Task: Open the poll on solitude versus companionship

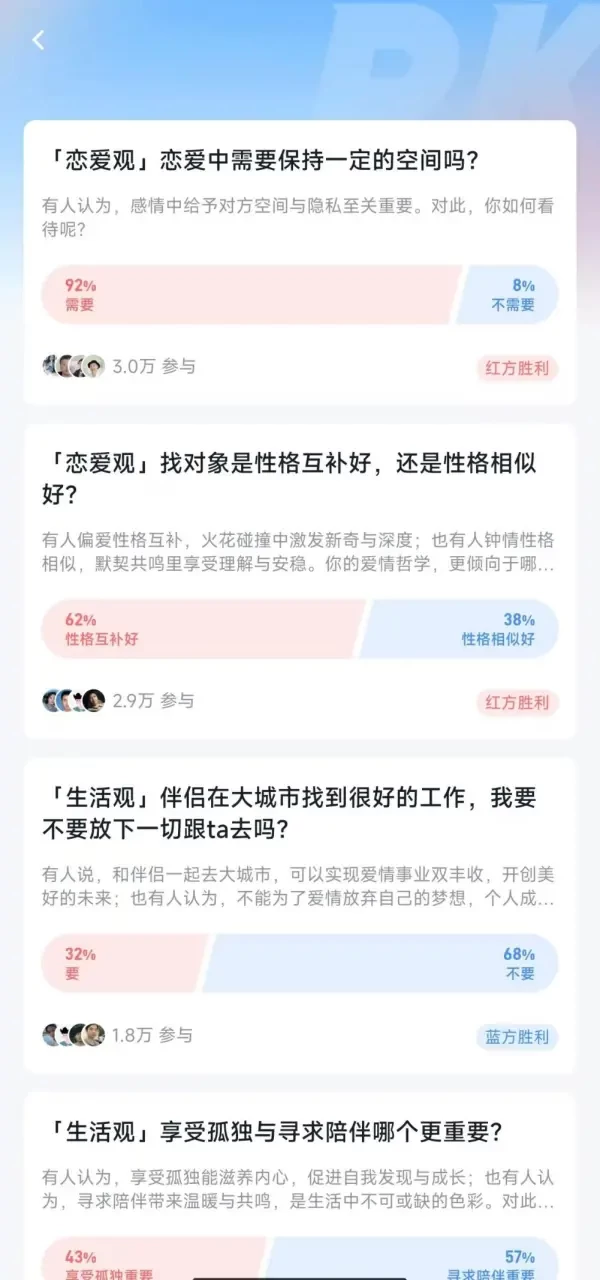Action: click(x=272, y=1131)
